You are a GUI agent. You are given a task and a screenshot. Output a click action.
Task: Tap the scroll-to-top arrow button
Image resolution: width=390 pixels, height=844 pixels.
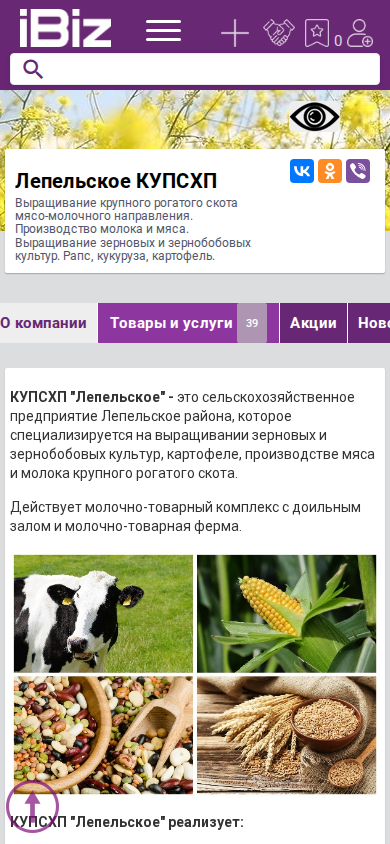(x=32, y=806)
